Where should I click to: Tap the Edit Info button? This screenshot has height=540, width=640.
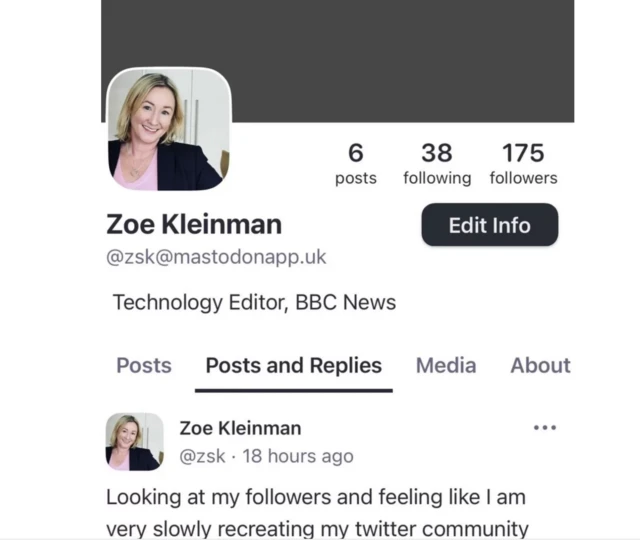(489, 225)
